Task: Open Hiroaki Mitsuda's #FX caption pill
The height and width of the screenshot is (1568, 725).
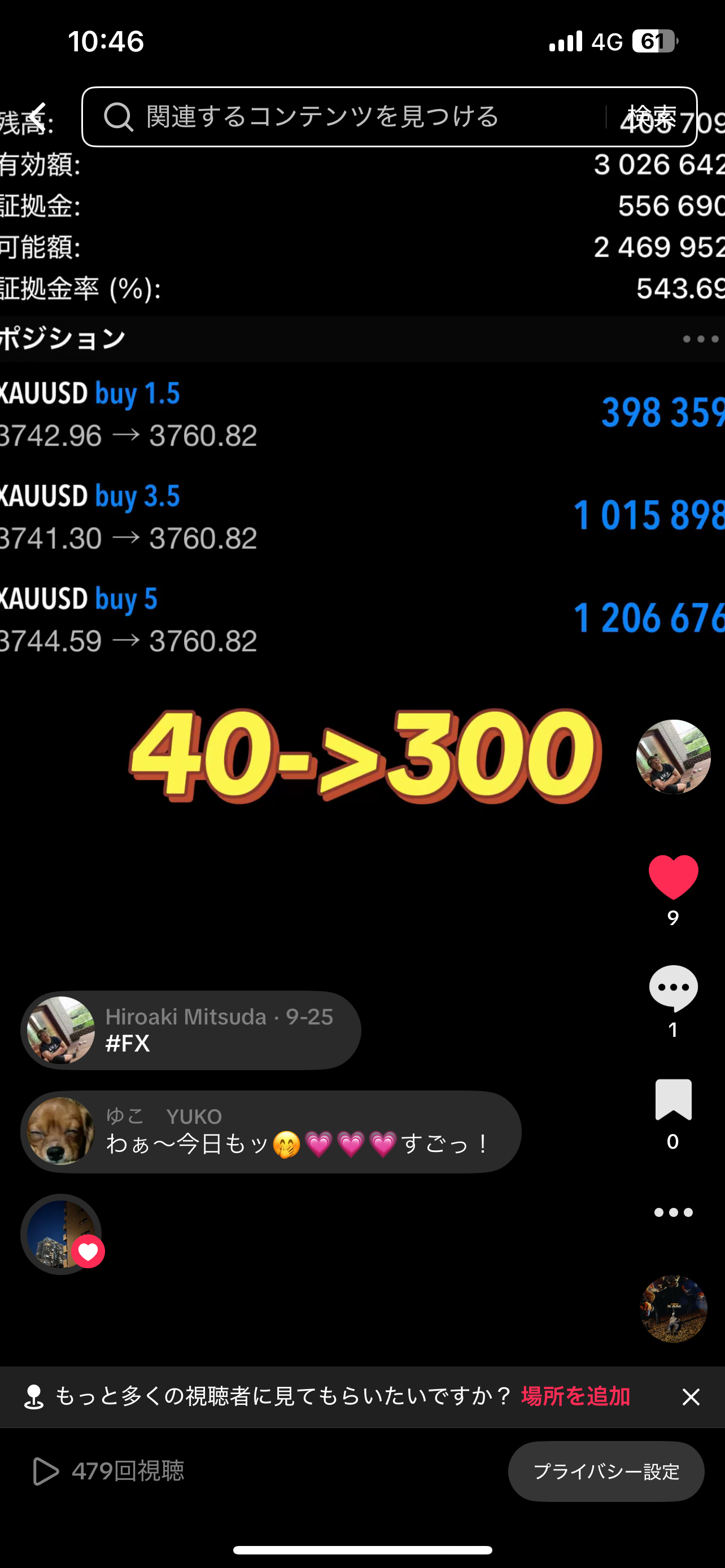Action: [x=191, y=1031]
